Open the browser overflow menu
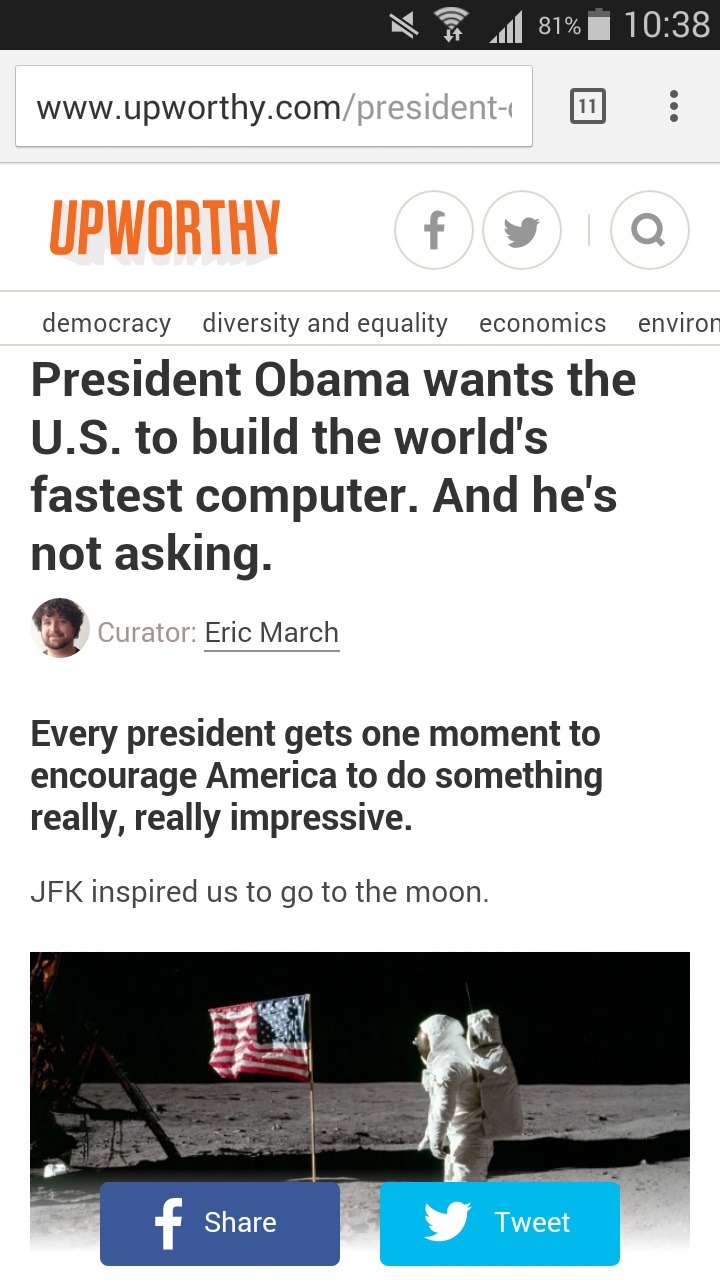Screen dimensions: 720x1280 click(674, 106)
